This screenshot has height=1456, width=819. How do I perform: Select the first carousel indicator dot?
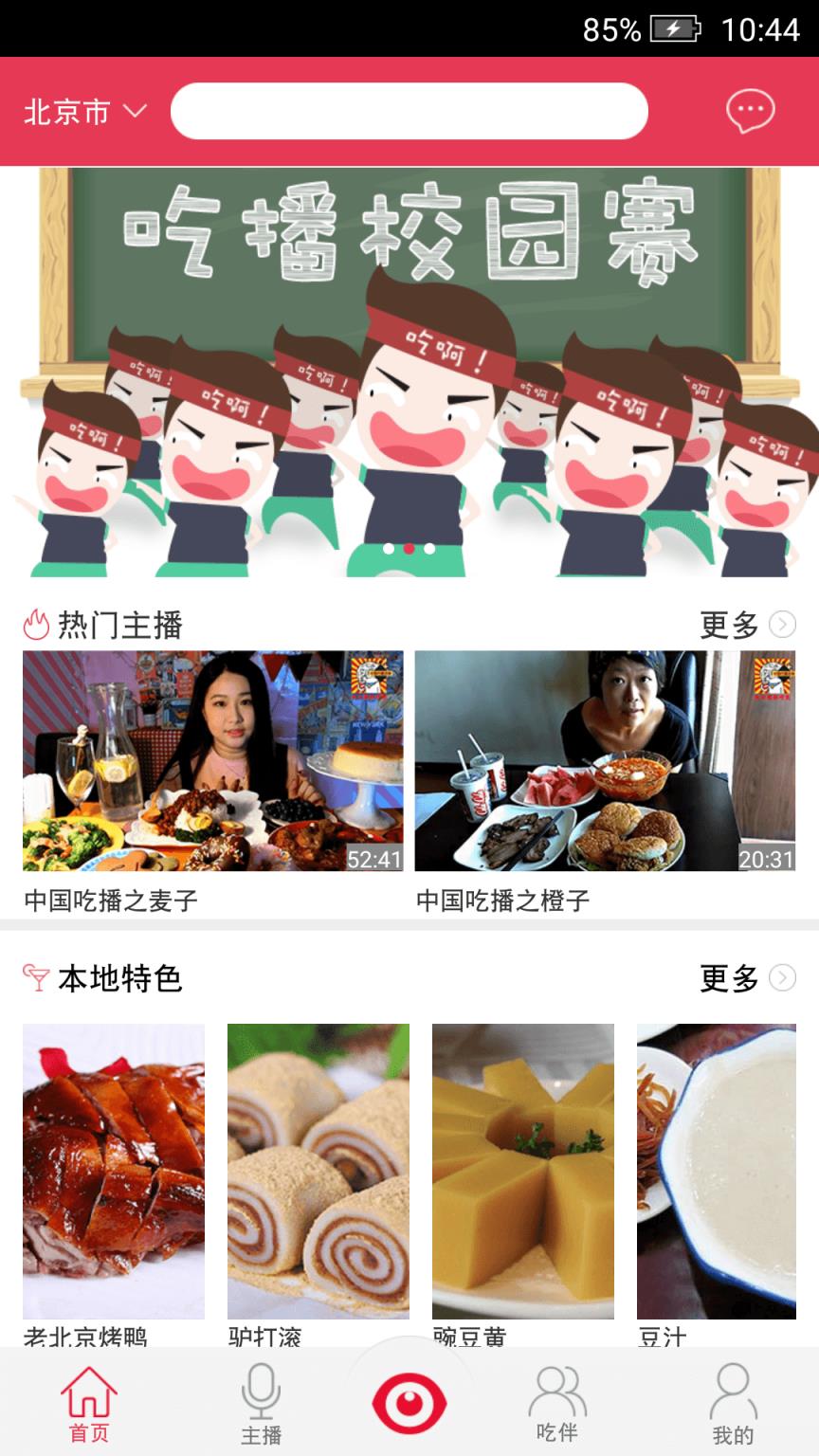tap(389, 546)
